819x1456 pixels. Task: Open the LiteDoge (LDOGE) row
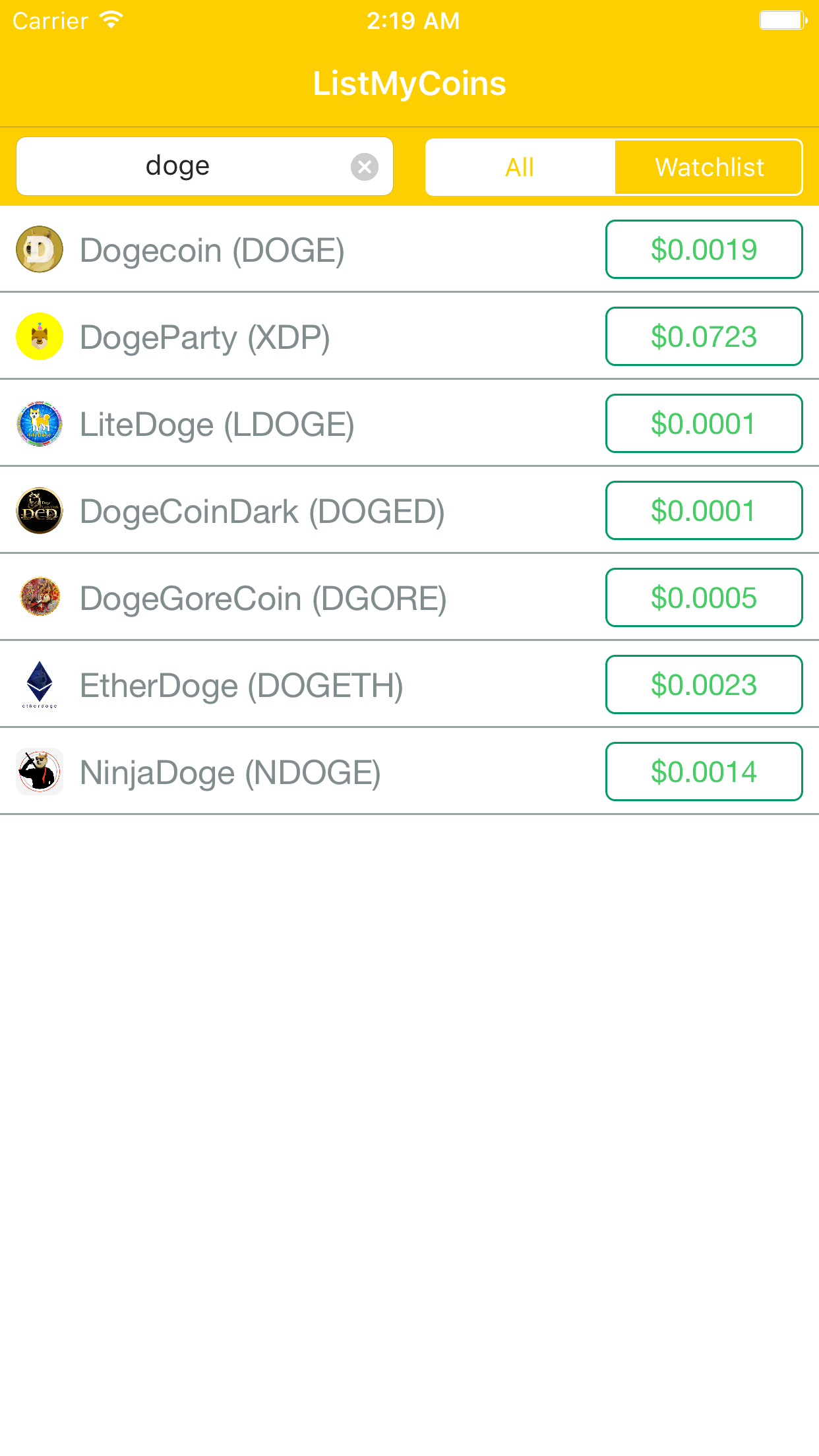click(409, 423)
